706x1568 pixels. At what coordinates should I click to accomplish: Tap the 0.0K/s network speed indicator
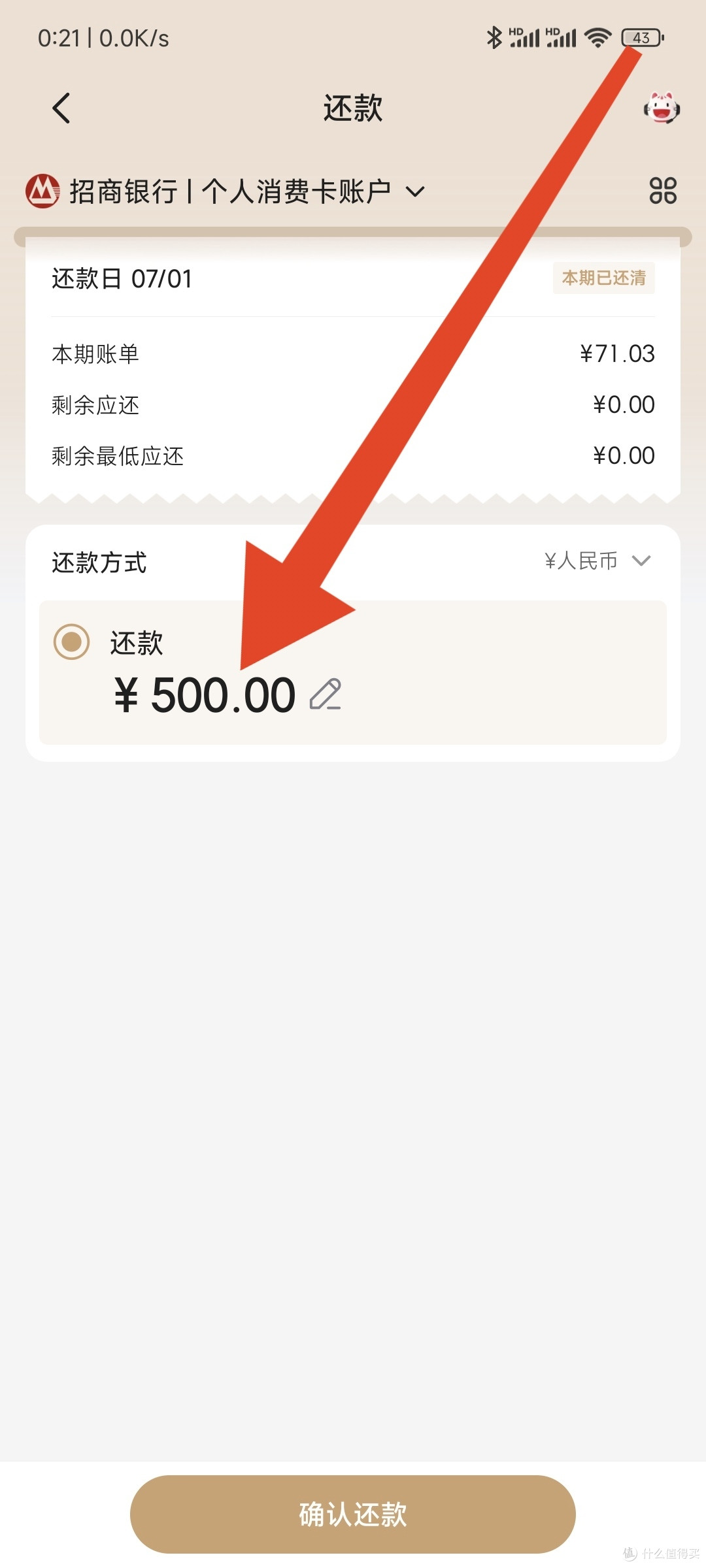pyautogui.click(x=131, y=39)
